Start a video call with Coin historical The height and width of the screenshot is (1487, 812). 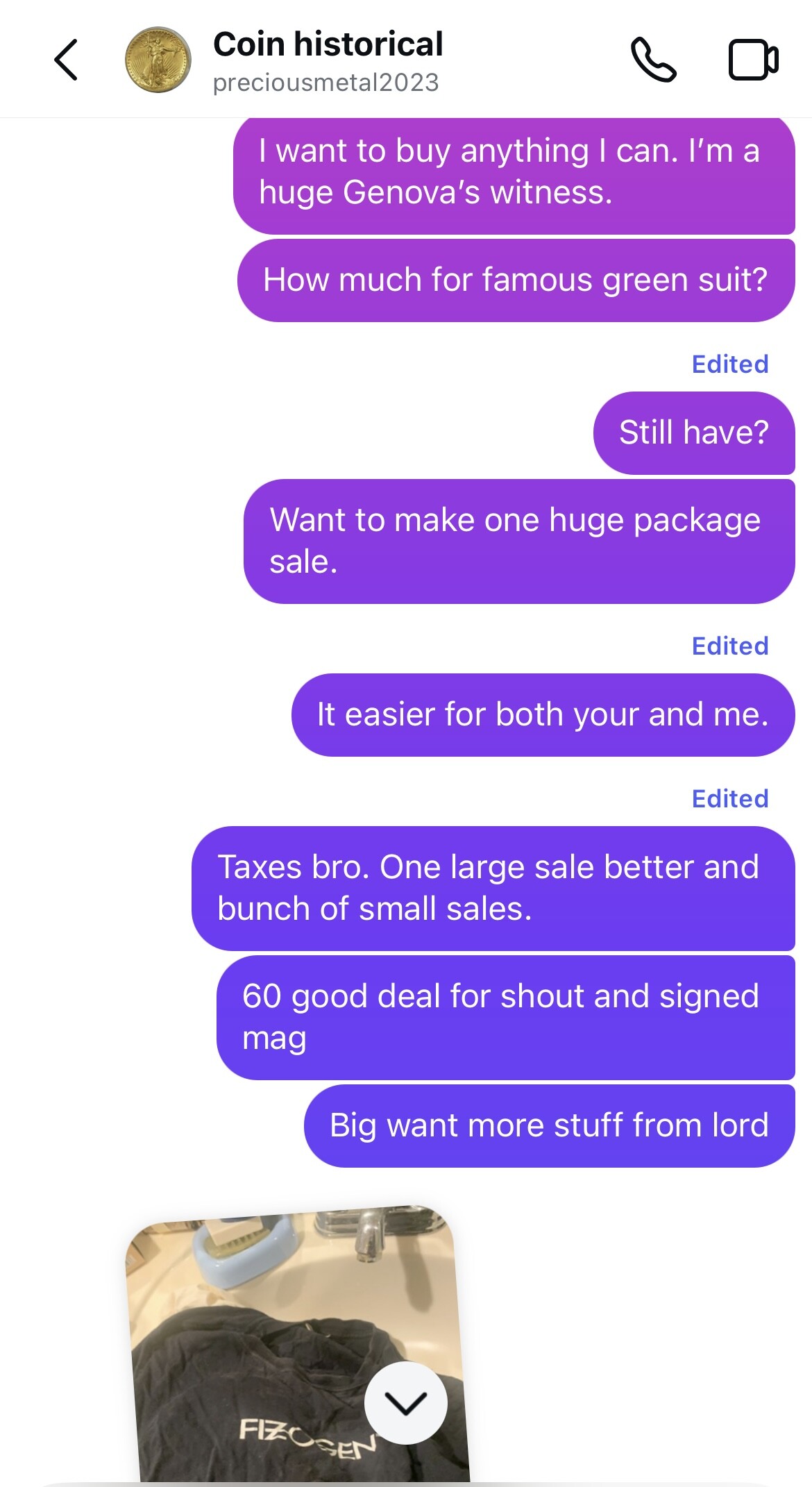point(753,60)
